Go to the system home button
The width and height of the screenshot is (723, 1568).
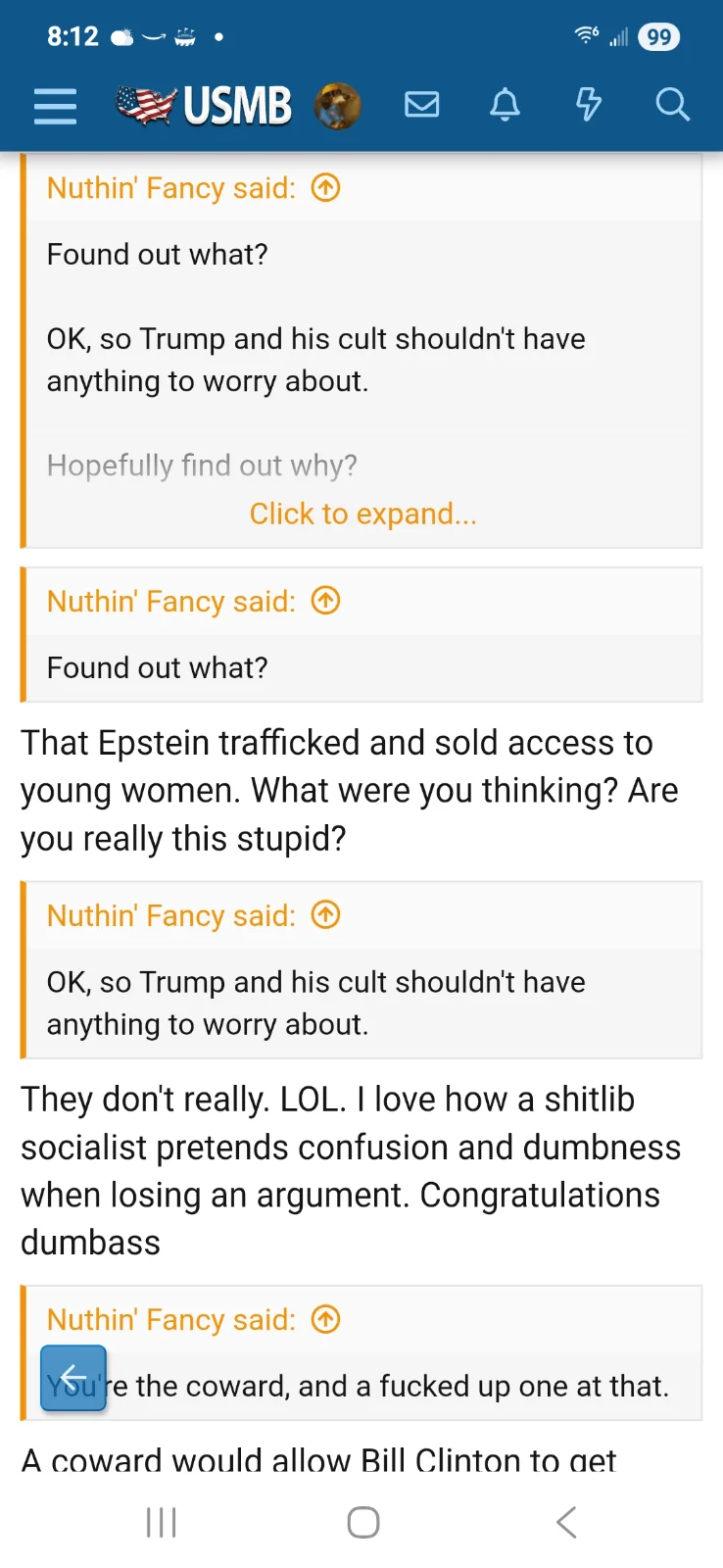362,1522
